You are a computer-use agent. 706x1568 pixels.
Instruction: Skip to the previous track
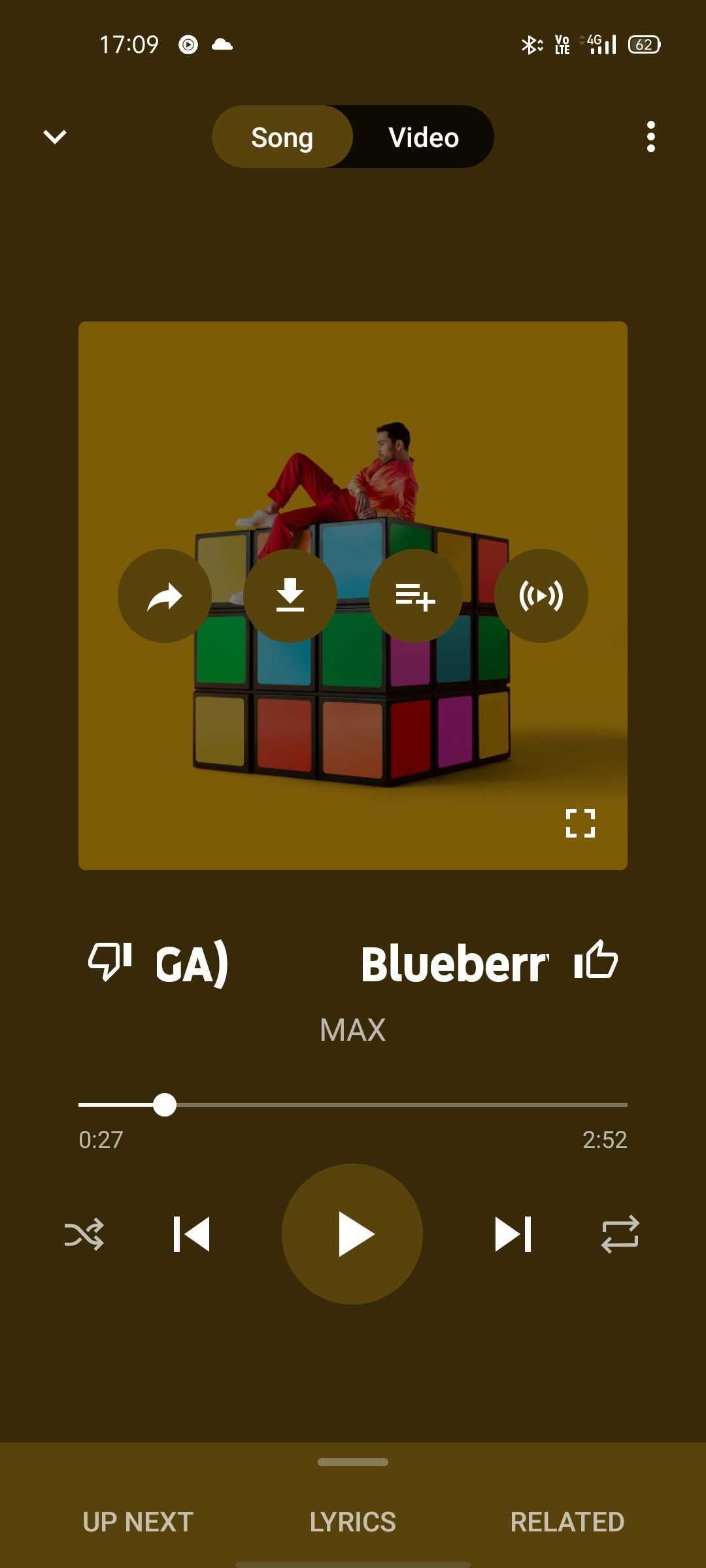192,1233
